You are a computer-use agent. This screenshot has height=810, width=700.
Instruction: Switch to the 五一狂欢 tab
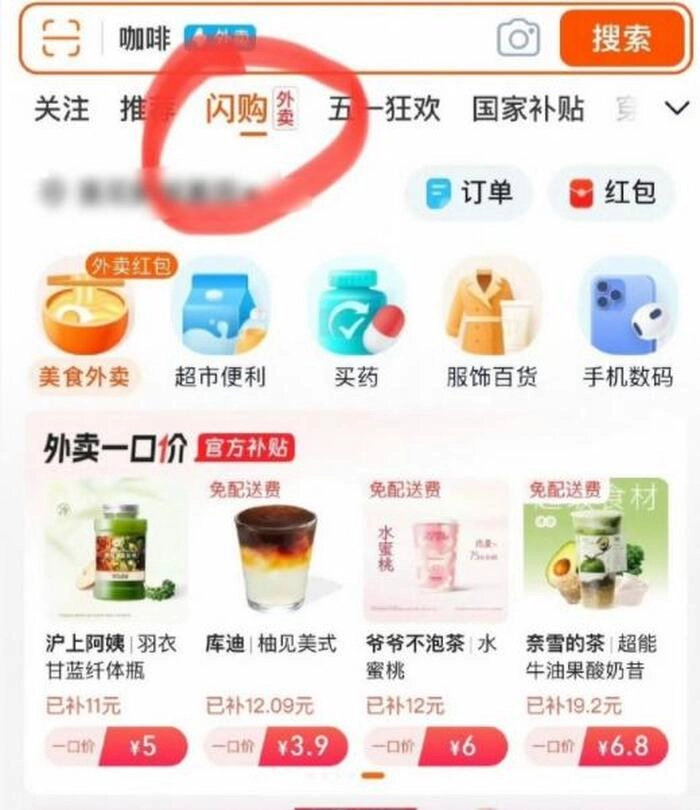click(384, 109)
